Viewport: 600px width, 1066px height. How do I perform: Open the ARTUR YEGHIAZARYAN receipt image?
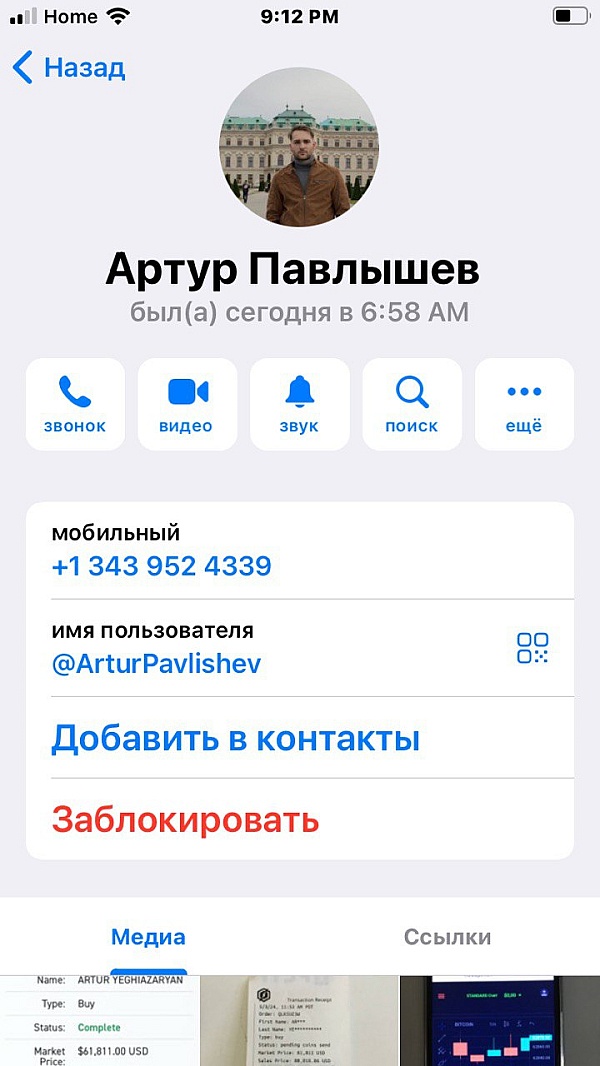pos(99,1021)
